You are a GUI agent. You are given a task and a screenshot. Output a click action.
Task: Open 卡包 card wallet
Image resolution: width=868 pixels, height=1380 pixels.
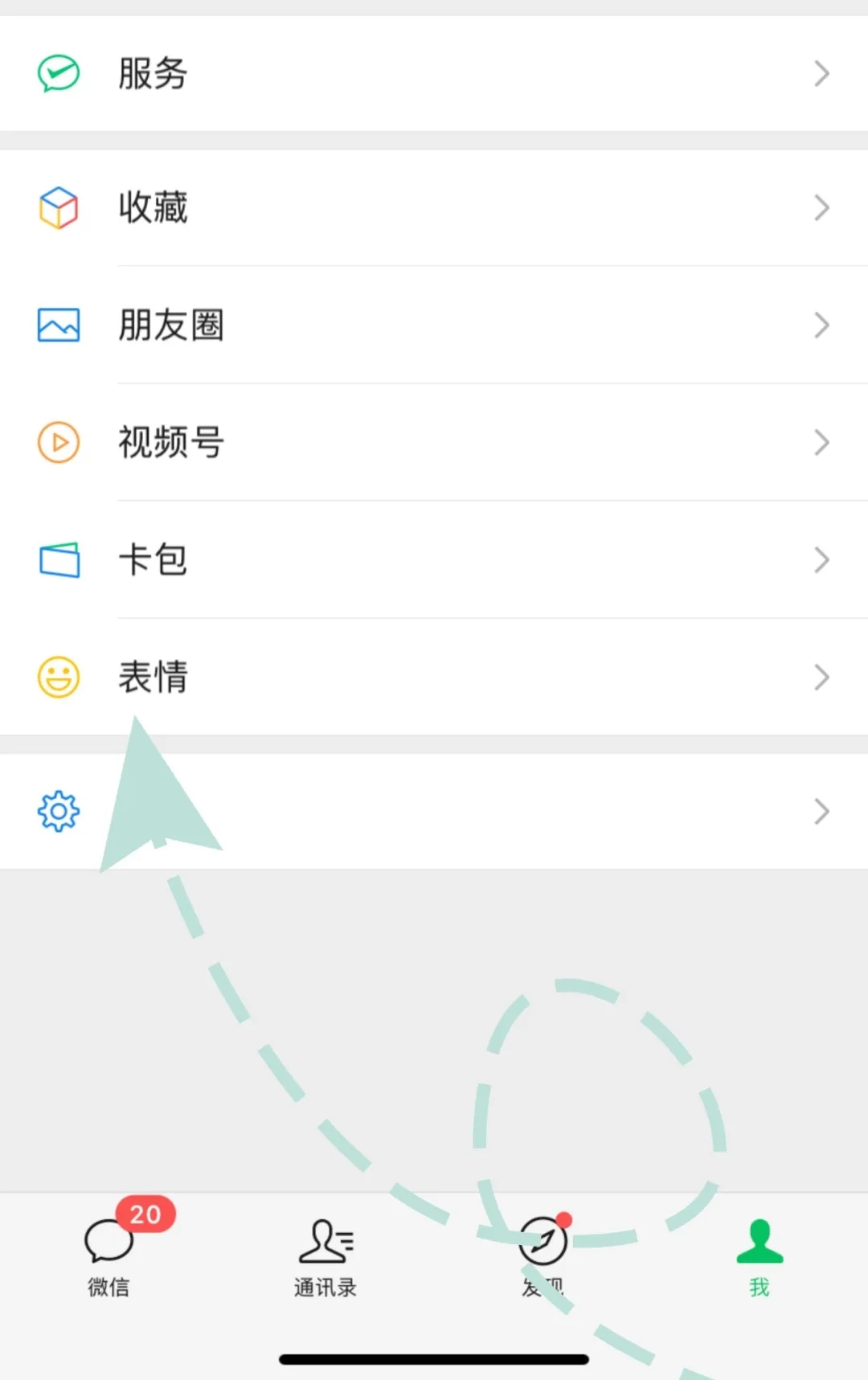click(434, 559)
